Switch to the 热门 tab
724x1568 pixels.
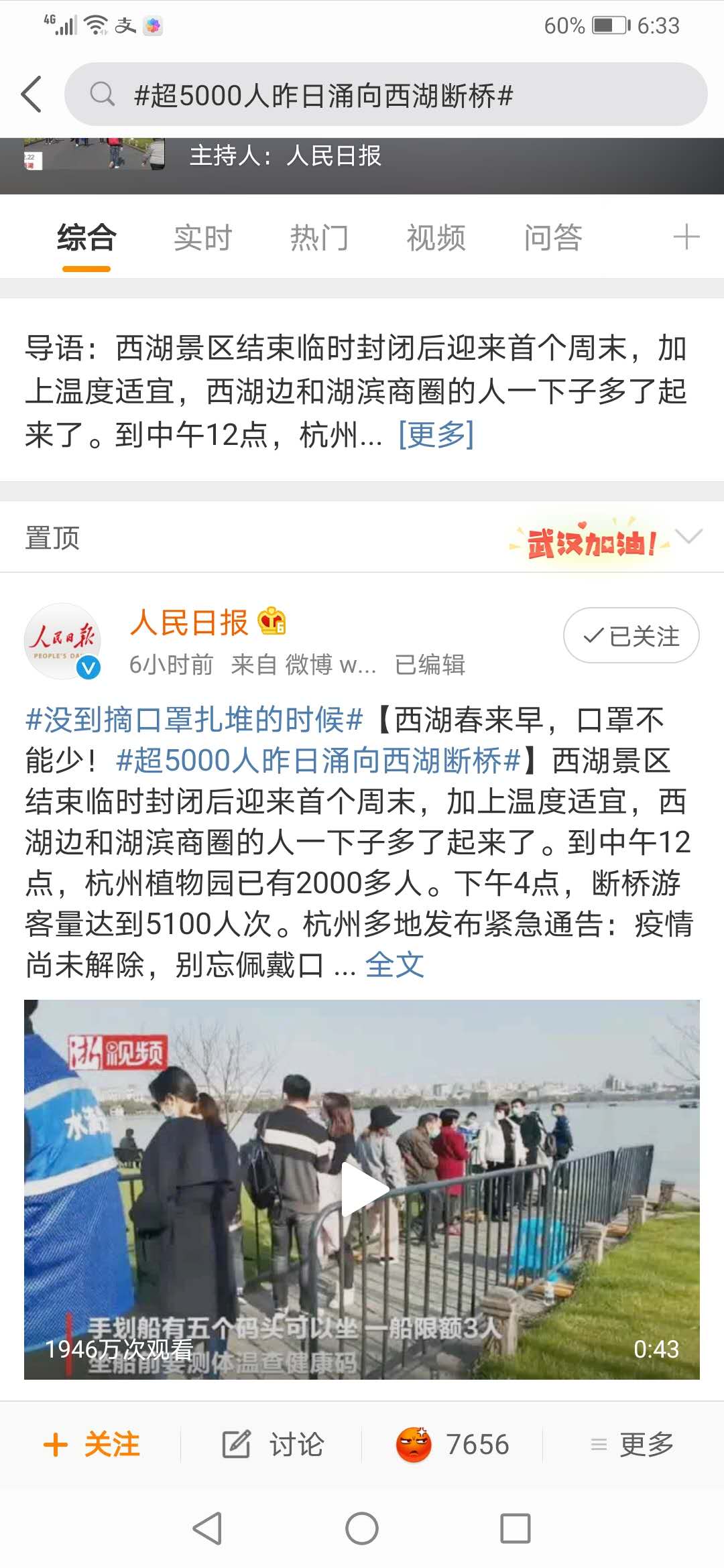[x=319, y=238]
